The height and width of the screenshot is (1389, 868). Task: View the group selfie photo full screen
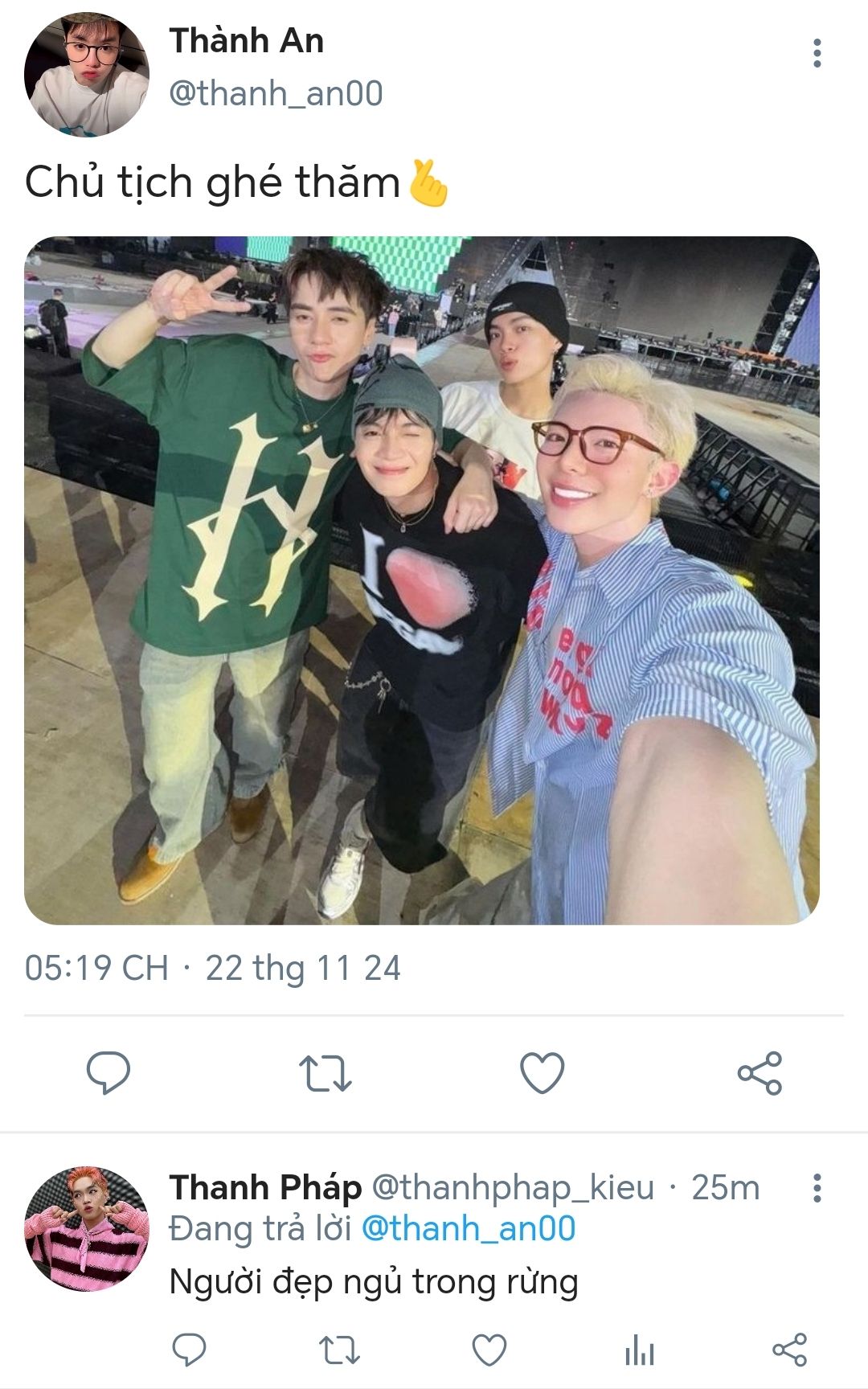pyautogui.click(x=422, y=580)
